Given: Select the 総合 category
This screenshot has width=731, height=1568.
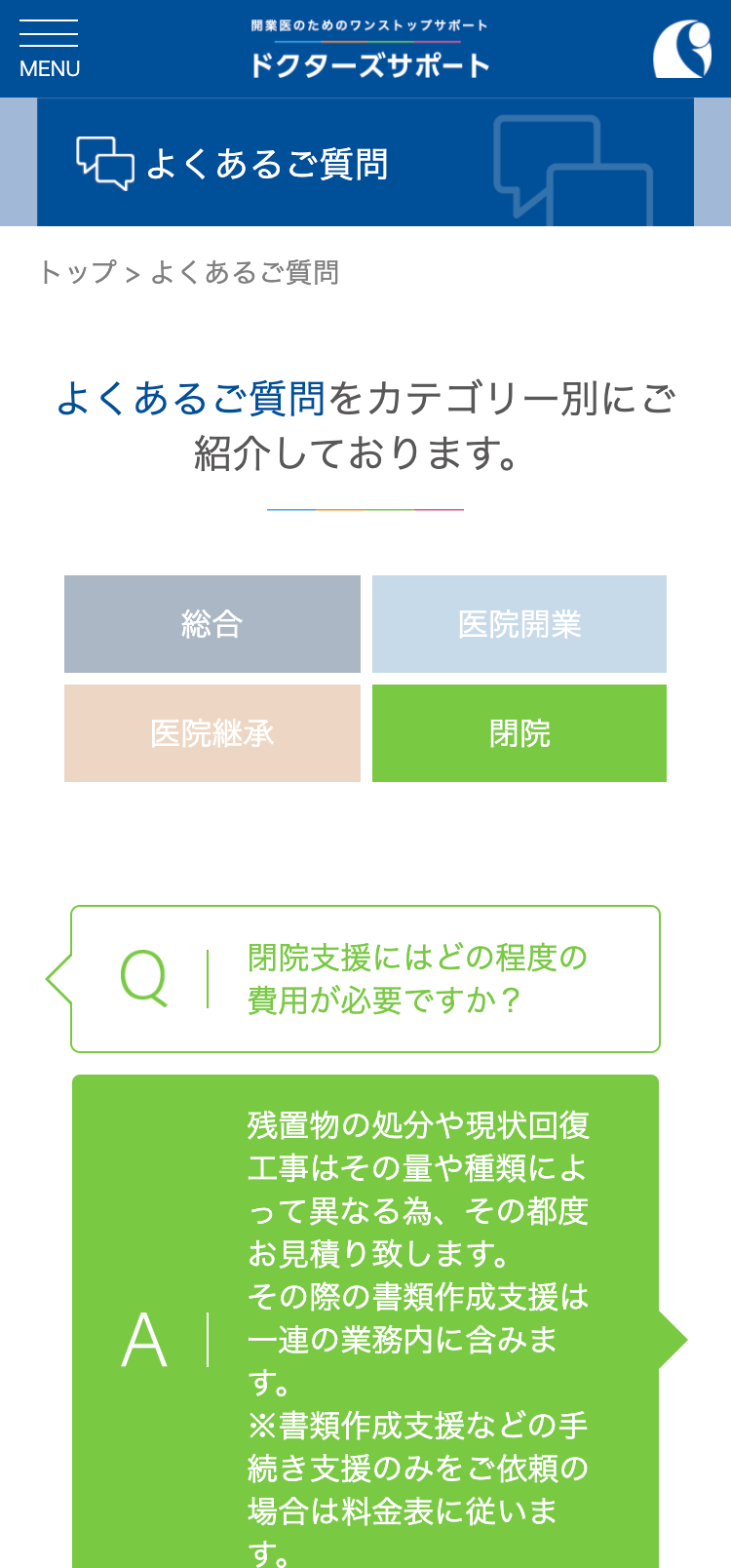Looking at the screenshot, I should [212, 623].
